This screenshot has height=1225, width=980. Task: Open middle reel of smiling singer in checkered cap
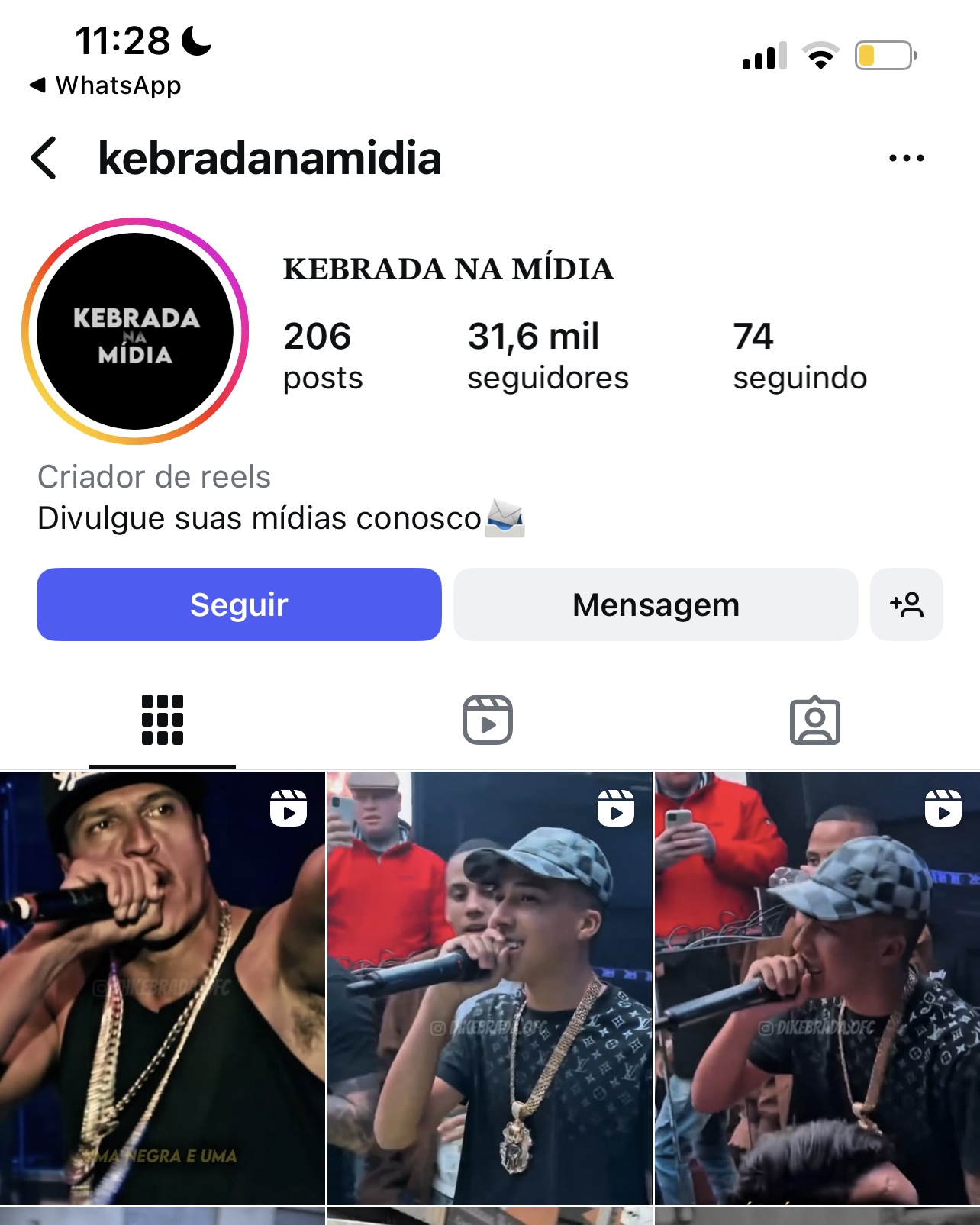[489, 988]
